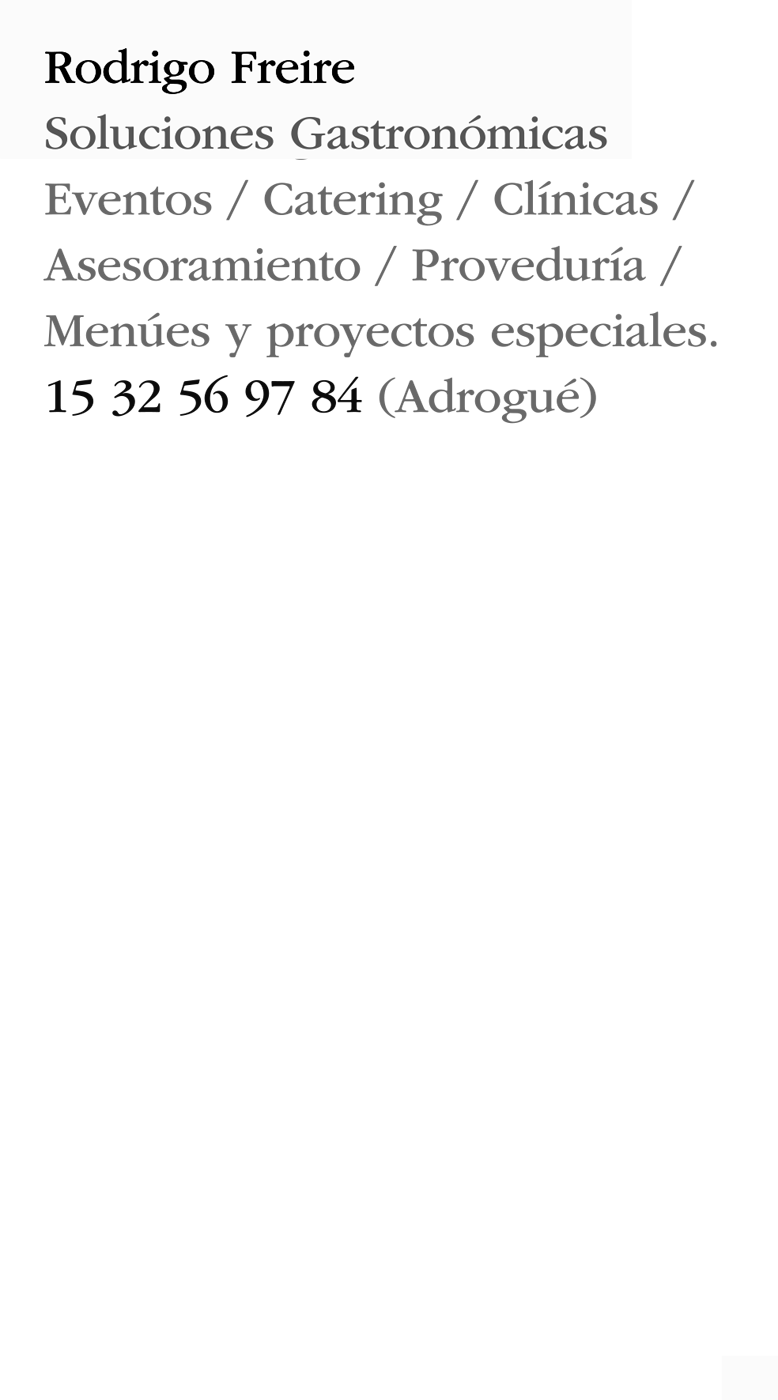Viewport: 778px width, 1400px height.
Task: Call the phone number 15 32 56 97 84
Action: (x=203, y=397)
